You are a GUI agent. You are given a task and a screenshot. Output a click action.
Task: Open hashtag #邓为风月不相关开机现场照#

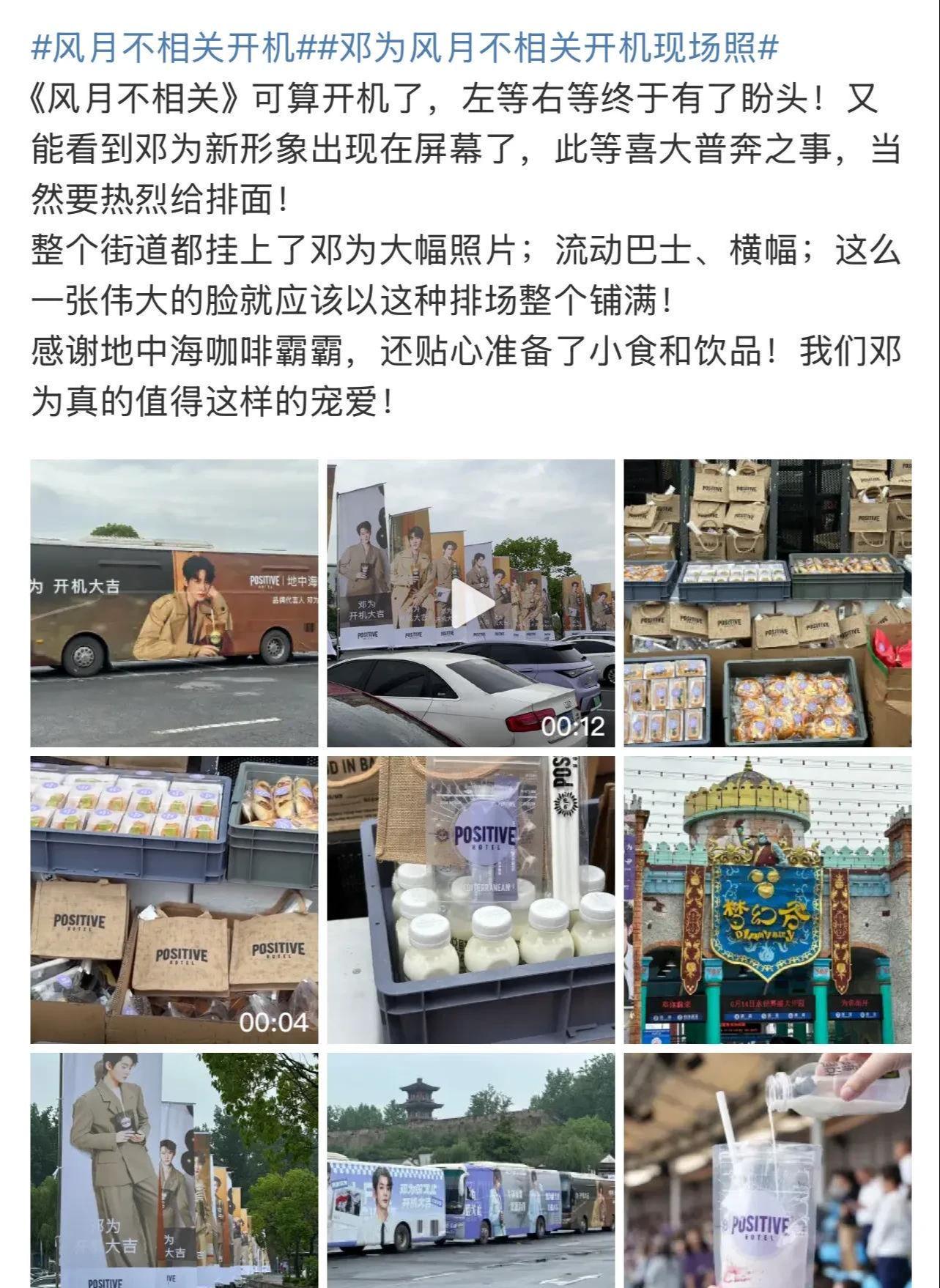click(x=549, y=50)
